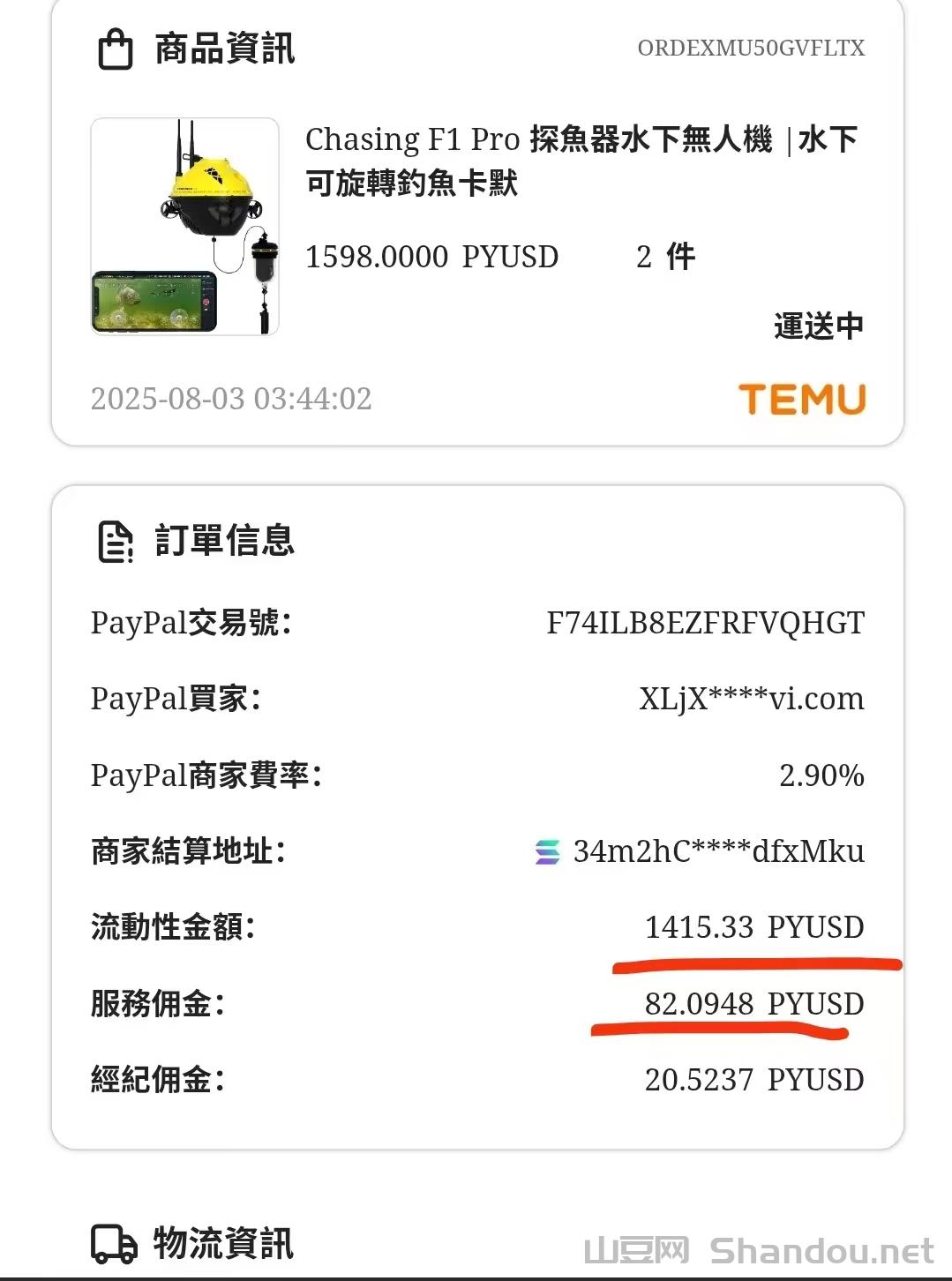Open the Chasing F1 Pro product image
952x1281 pixels.
coord(184,227)
